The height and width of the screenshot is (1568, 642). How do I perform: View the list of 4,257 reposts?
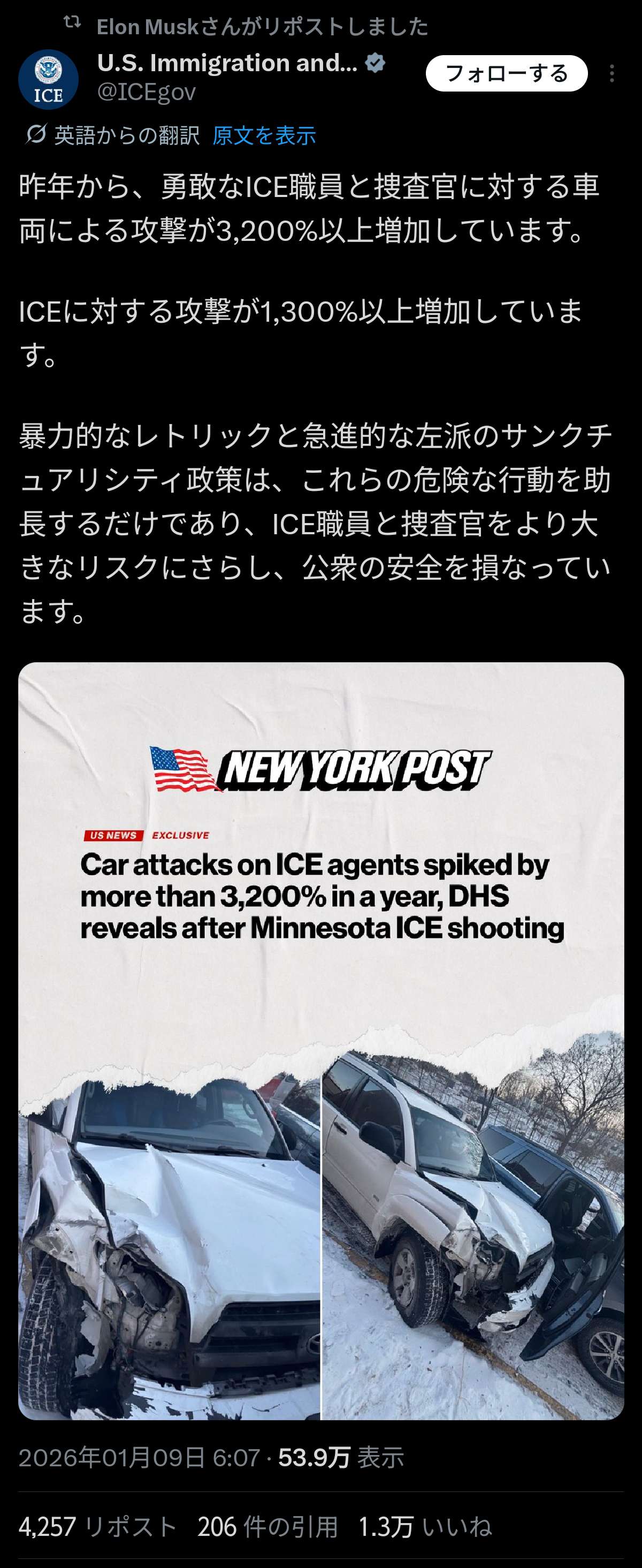point(97,1527)
